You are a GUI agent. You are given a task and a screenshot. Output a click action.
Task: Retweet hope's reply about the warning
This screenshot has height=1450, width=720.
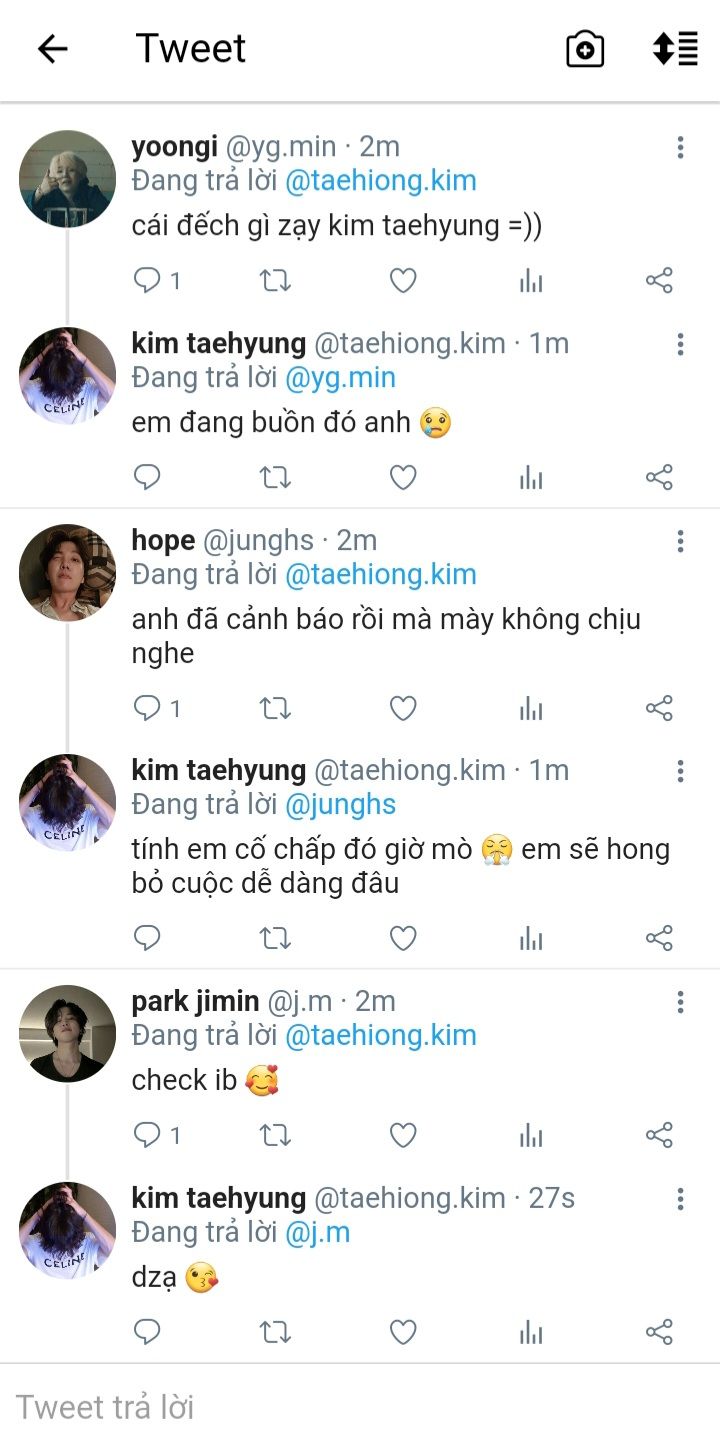(x=275, y=709)
